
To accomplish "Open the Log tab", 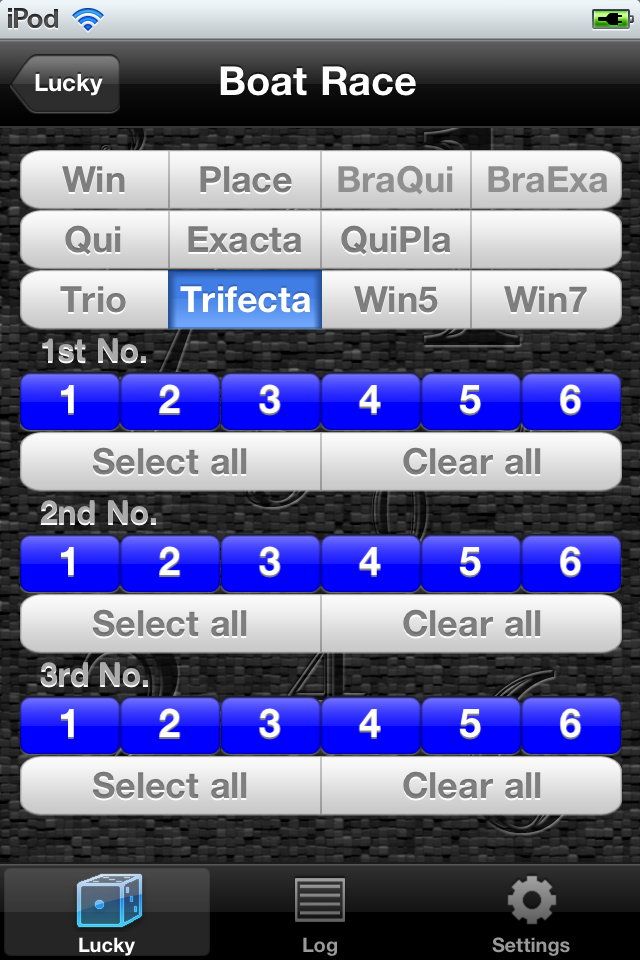I will [320, 912].
